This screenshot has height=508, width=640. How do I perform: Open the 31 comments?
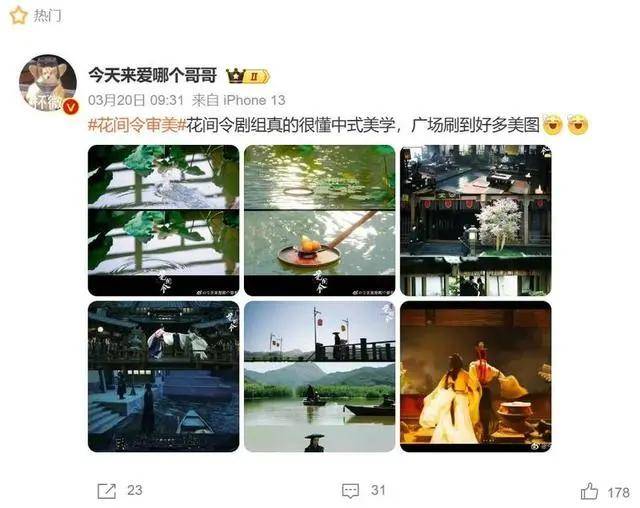[363, 490]
